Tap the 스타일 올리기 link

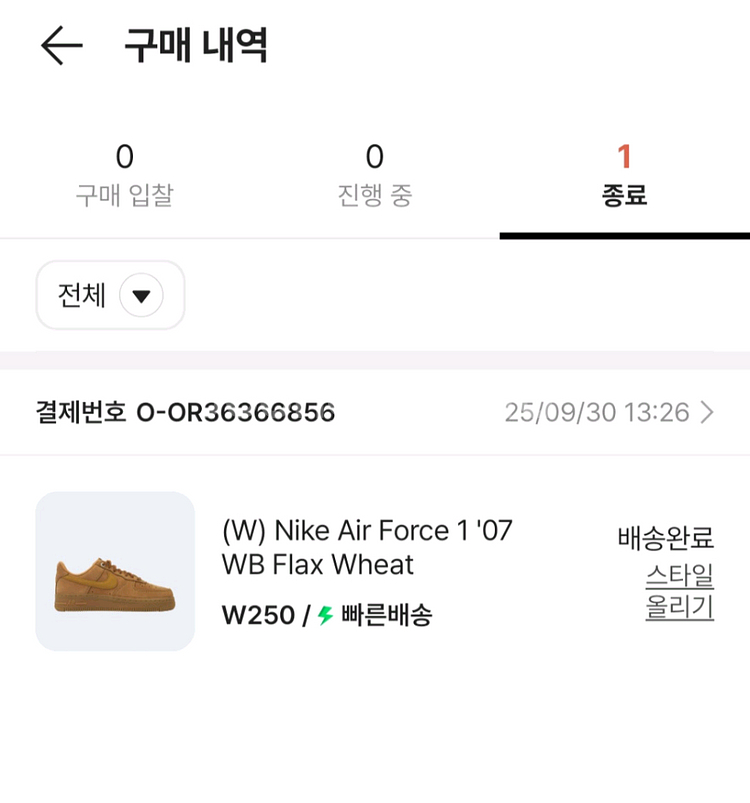tap(679, 592)
